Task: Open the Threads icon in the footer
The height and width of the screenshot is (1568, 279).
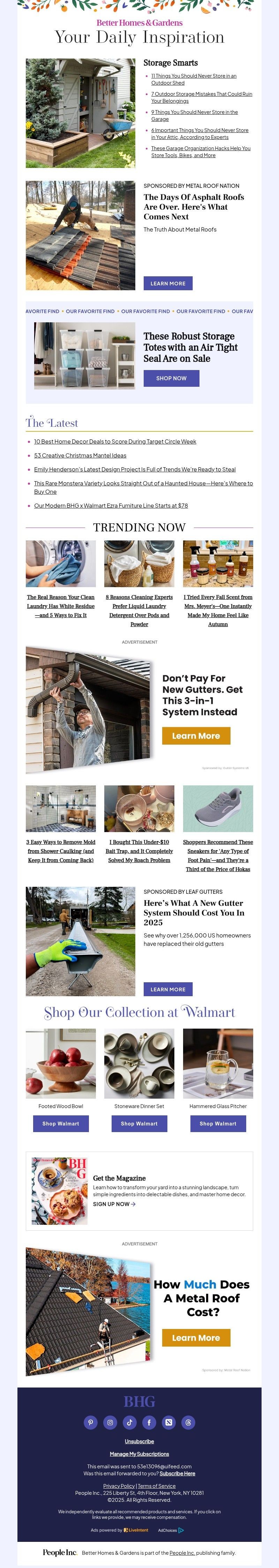Action: (188, 1422)
